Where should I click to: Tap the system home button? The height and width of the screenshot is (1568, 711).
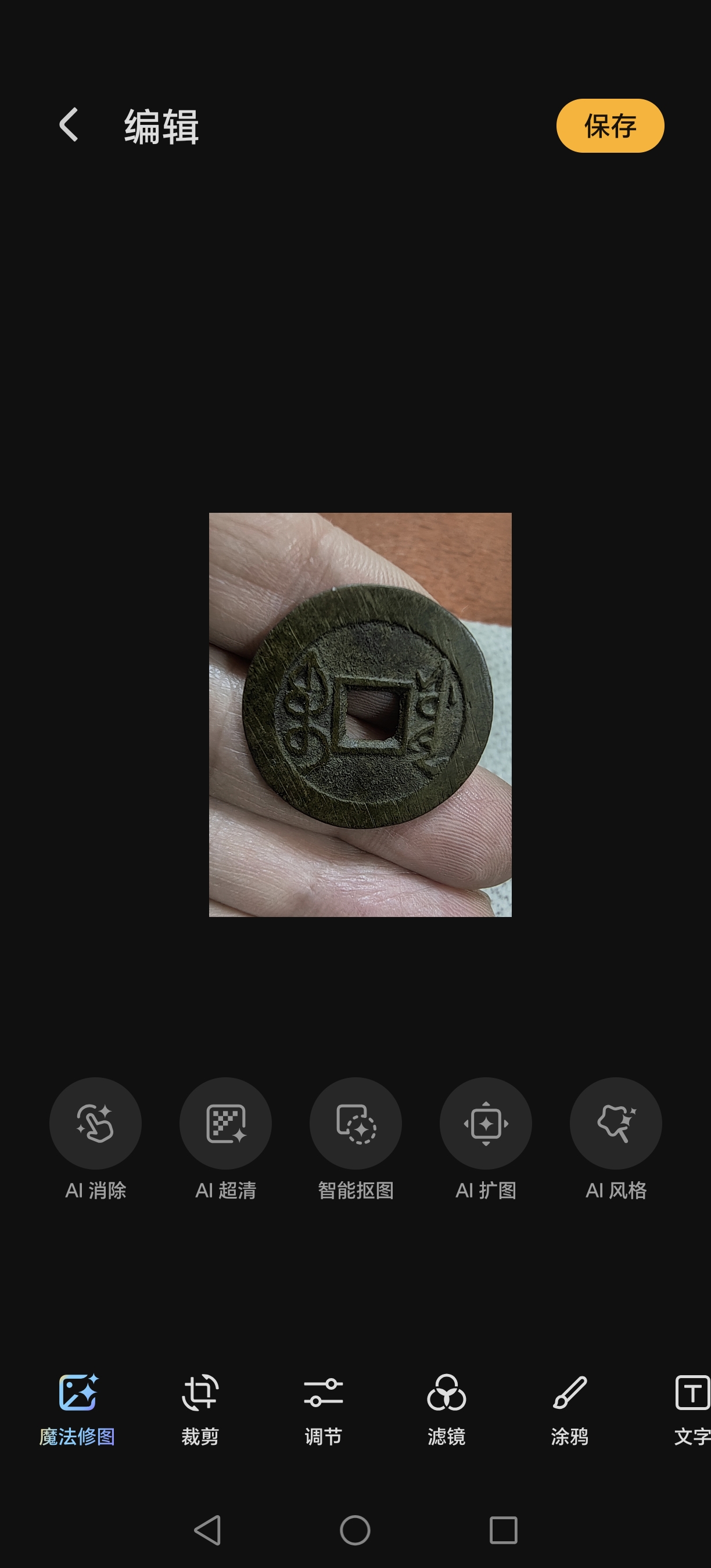[355, 1530]
